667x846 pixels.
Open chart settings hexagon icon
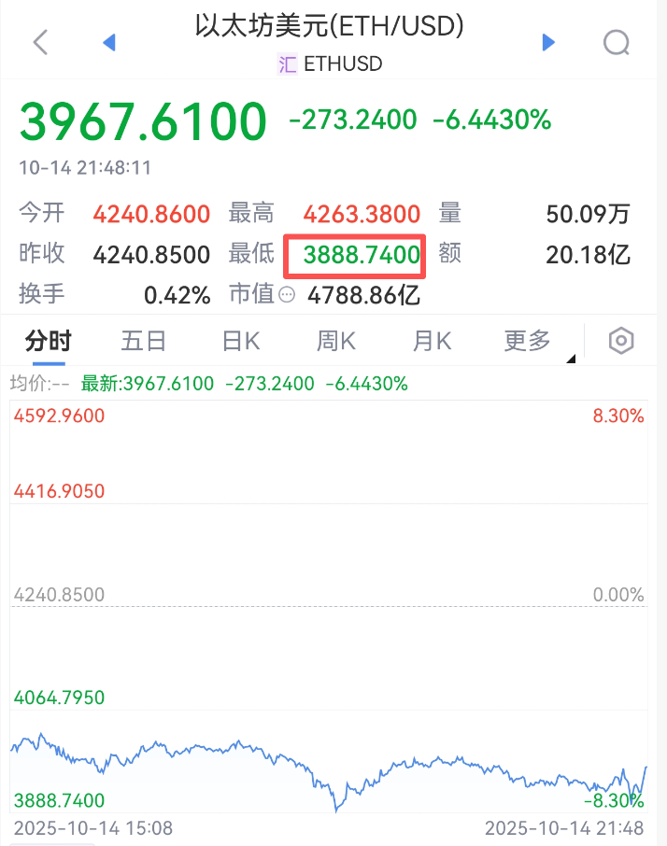point(621,341)
